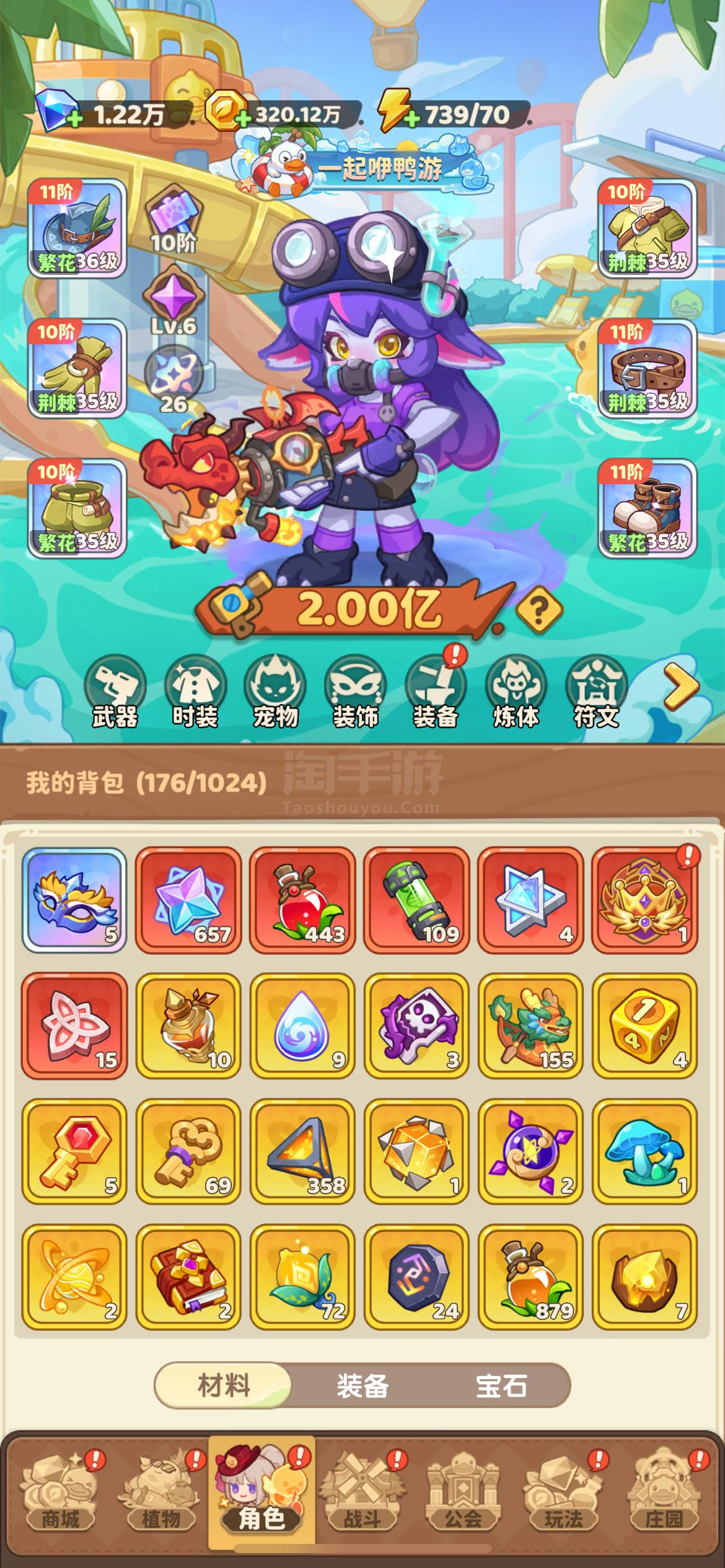725x1568 pixels.
Task: Go to the 战斗 battle tab
Action: point(362,1492)
